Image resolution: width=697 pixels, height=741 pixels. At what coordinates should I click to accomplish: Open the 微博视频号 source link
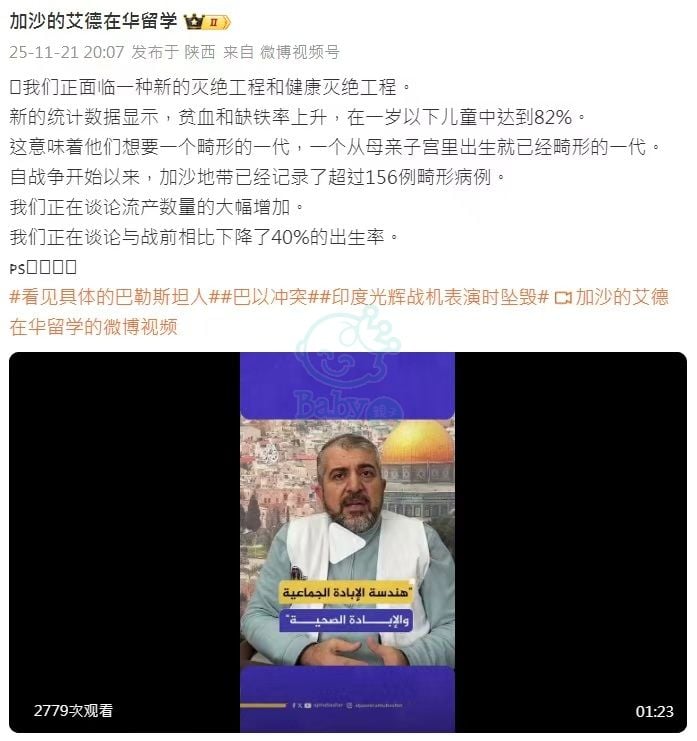coord(299,51)
